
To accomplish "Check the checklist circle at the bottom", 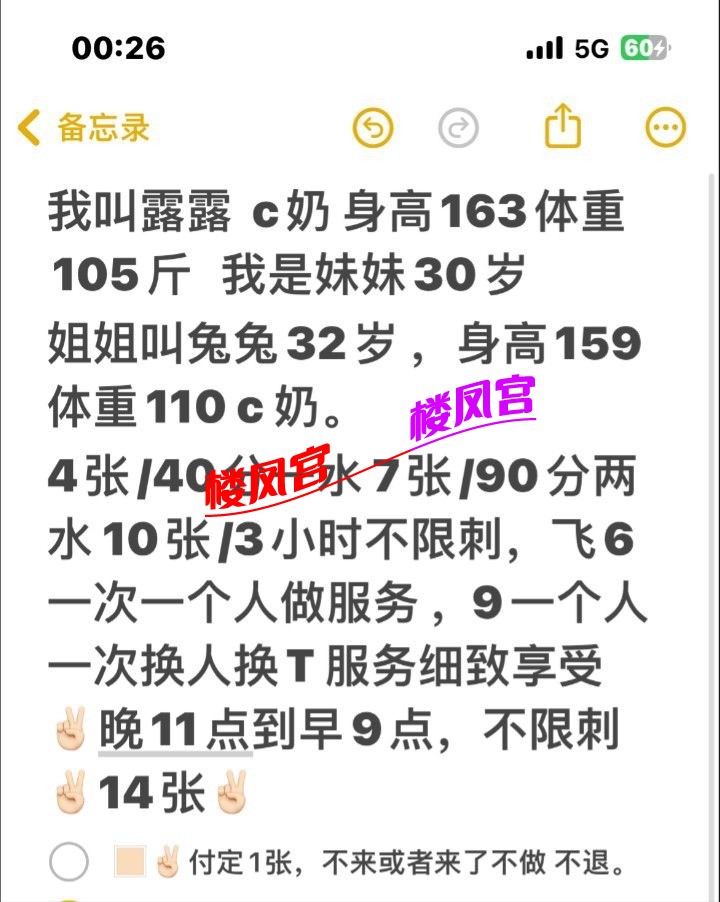I will point(69,861).
